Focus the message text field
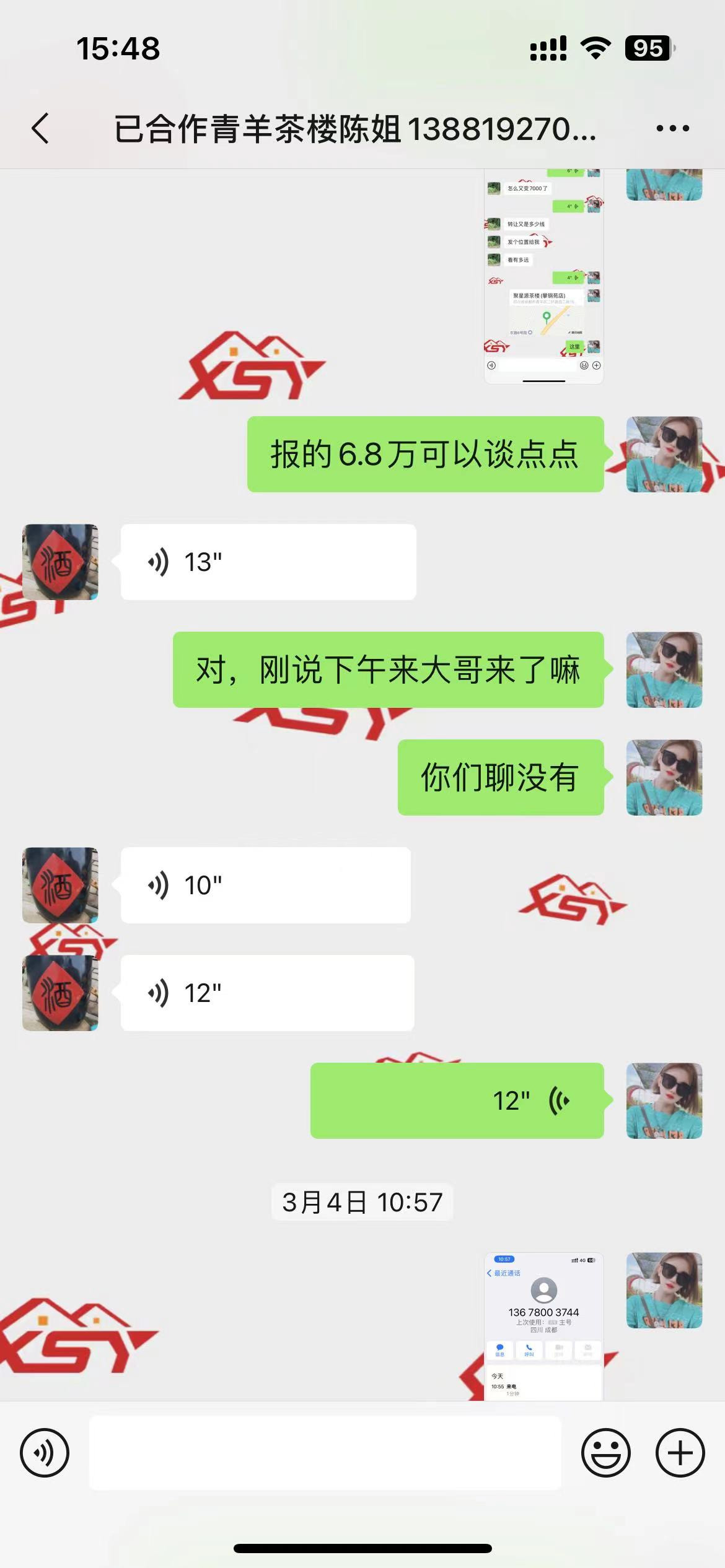The height and width of the screenshot is (1568, 725). (x=325, y=1452)
